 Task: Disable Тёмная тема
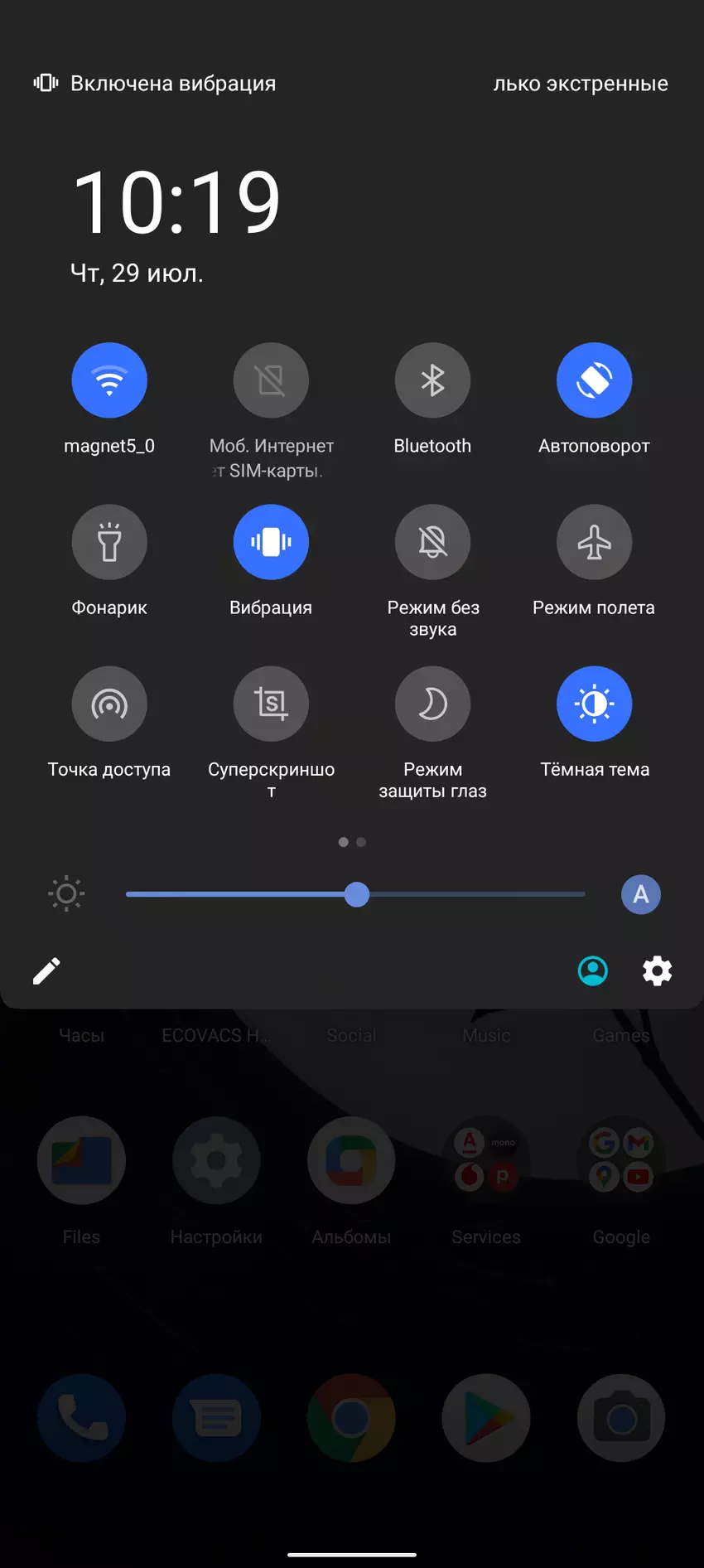pyautogui.click(x=594, y=704)
